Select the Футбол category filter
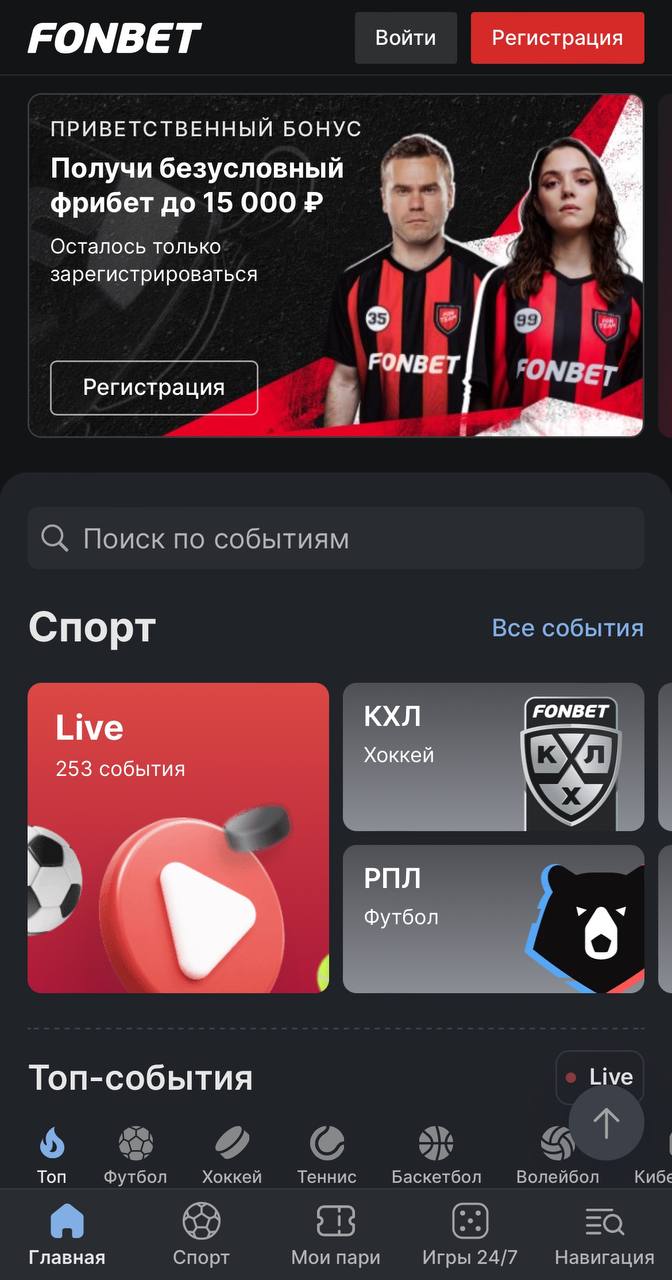The height and width of the screenshot is (1280, 672). pyautogui.click(x=135, y=1155)
